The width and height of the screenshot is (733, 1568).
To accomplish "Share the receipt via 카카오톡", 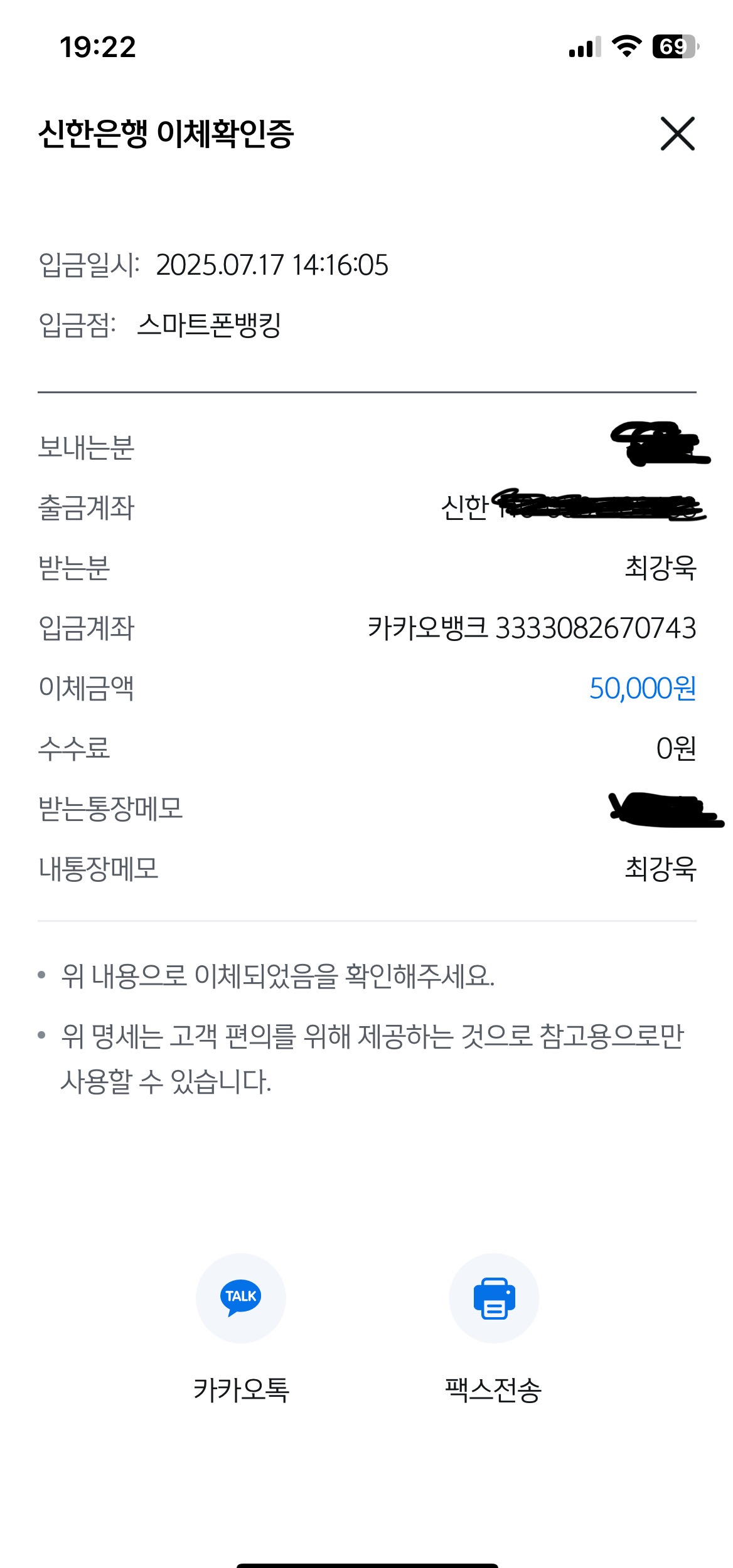I will point(241,1297).
